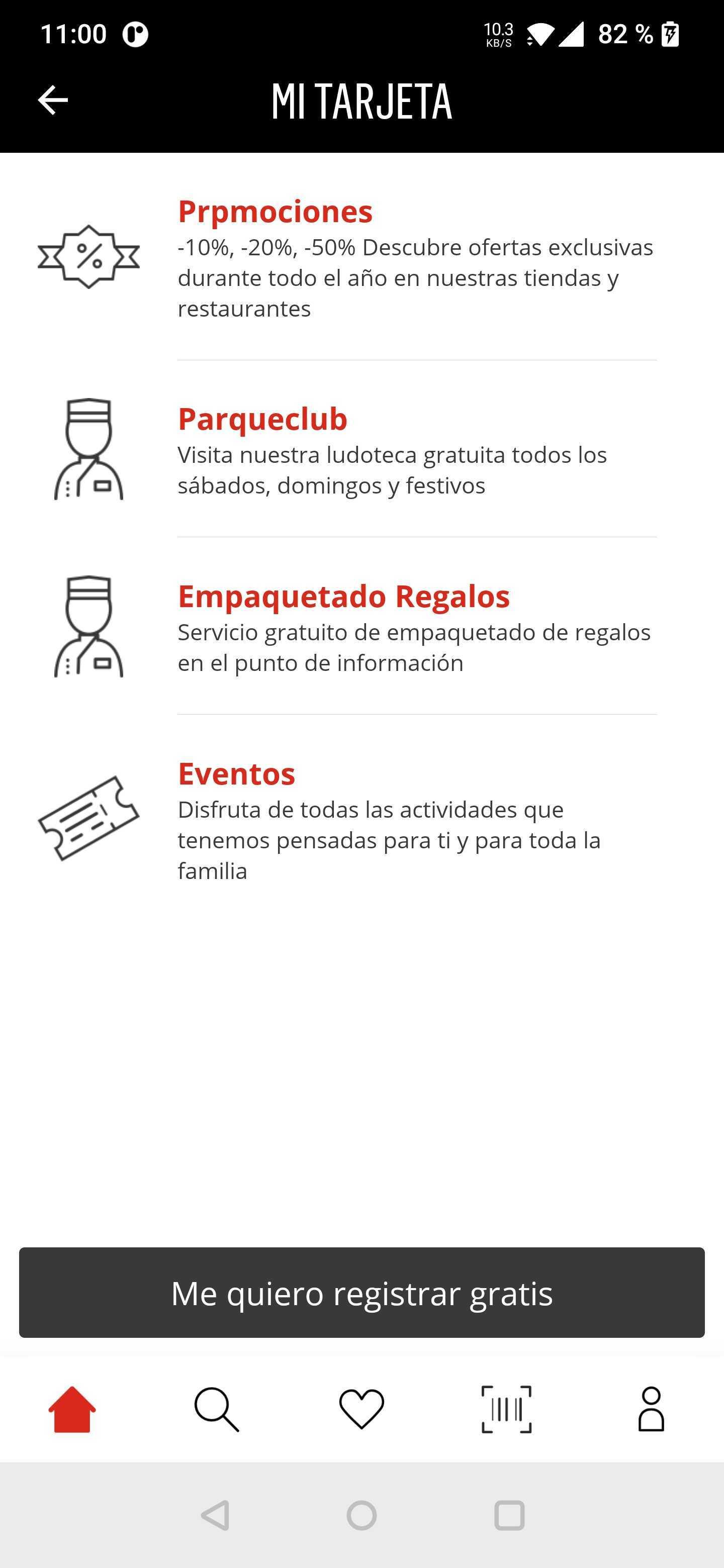
Task: Open the profile tab
Action: coord(651,1410)
